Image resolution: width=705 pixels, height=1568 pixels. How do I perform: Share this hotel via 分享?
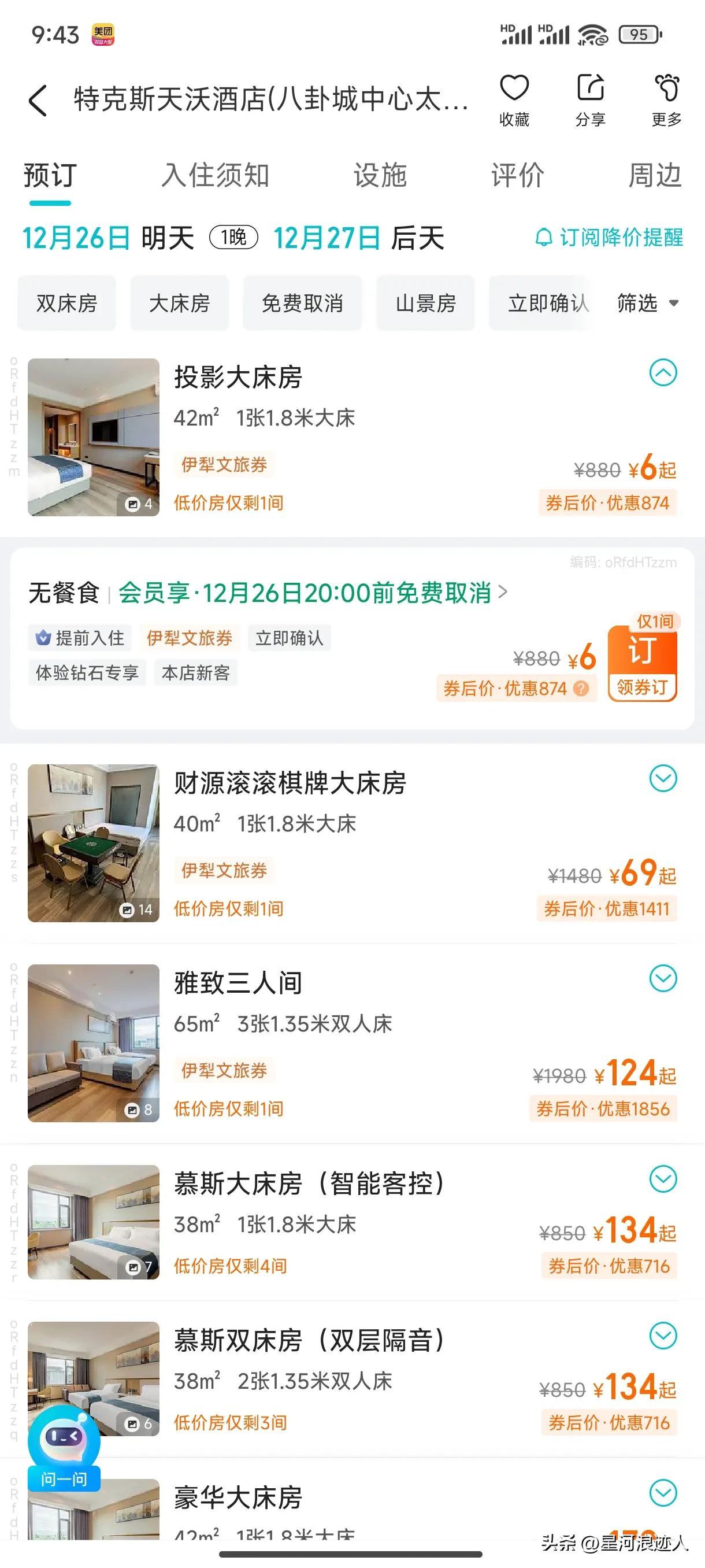(x=590, y=99)
